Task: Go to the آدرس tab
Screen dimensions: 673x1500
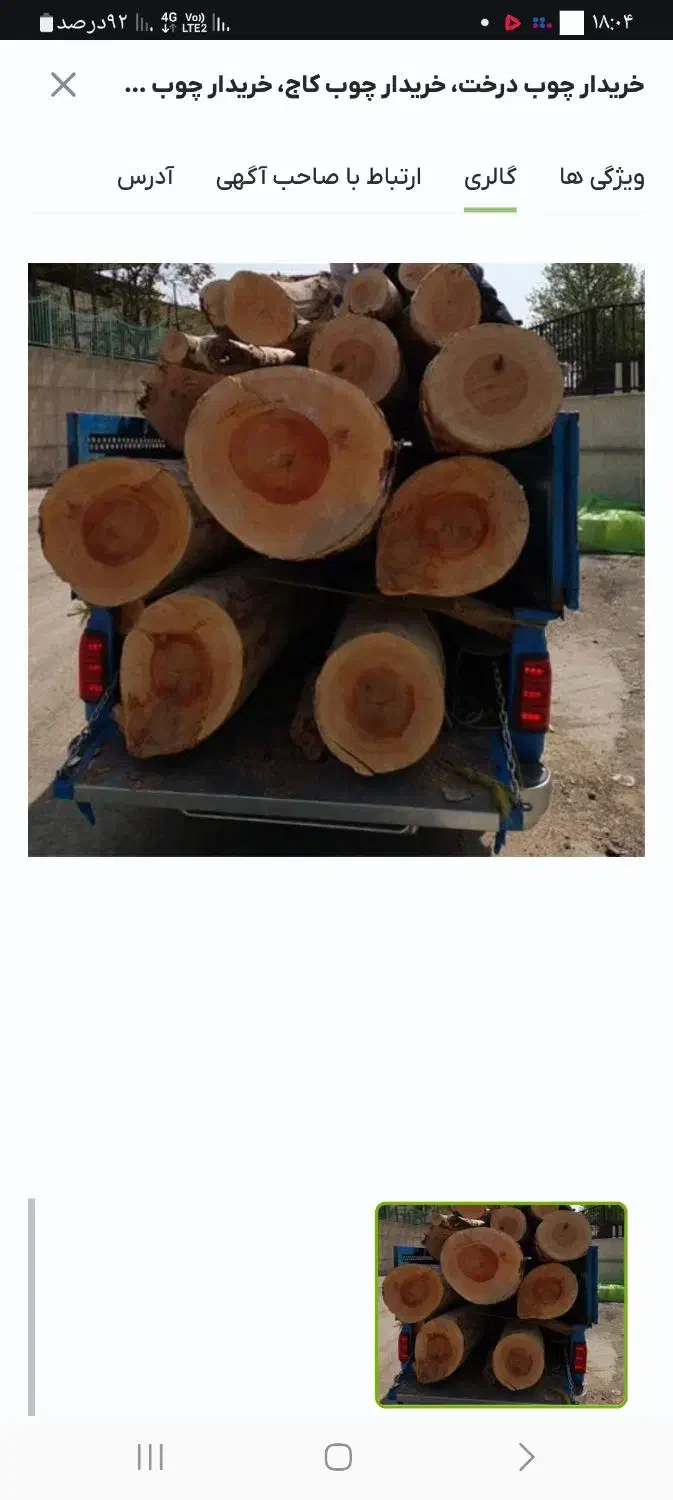Action: (x=146, y=178)
